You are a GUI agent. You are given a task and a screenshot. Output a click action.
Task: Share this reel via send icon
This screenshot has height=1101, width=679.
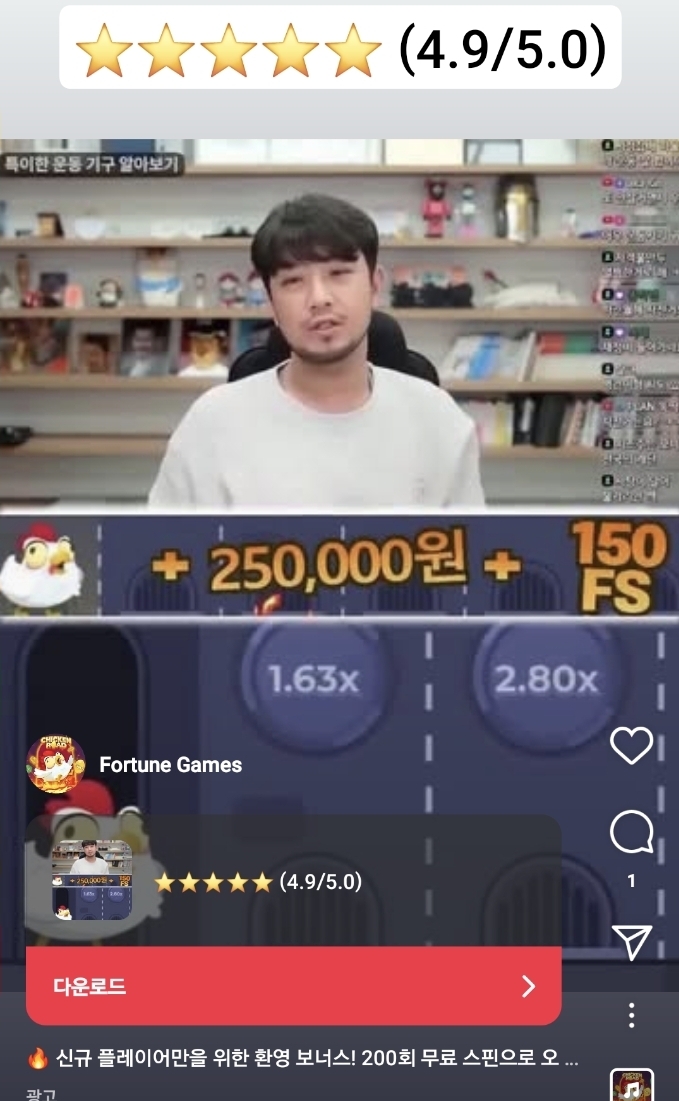(631, 942)
